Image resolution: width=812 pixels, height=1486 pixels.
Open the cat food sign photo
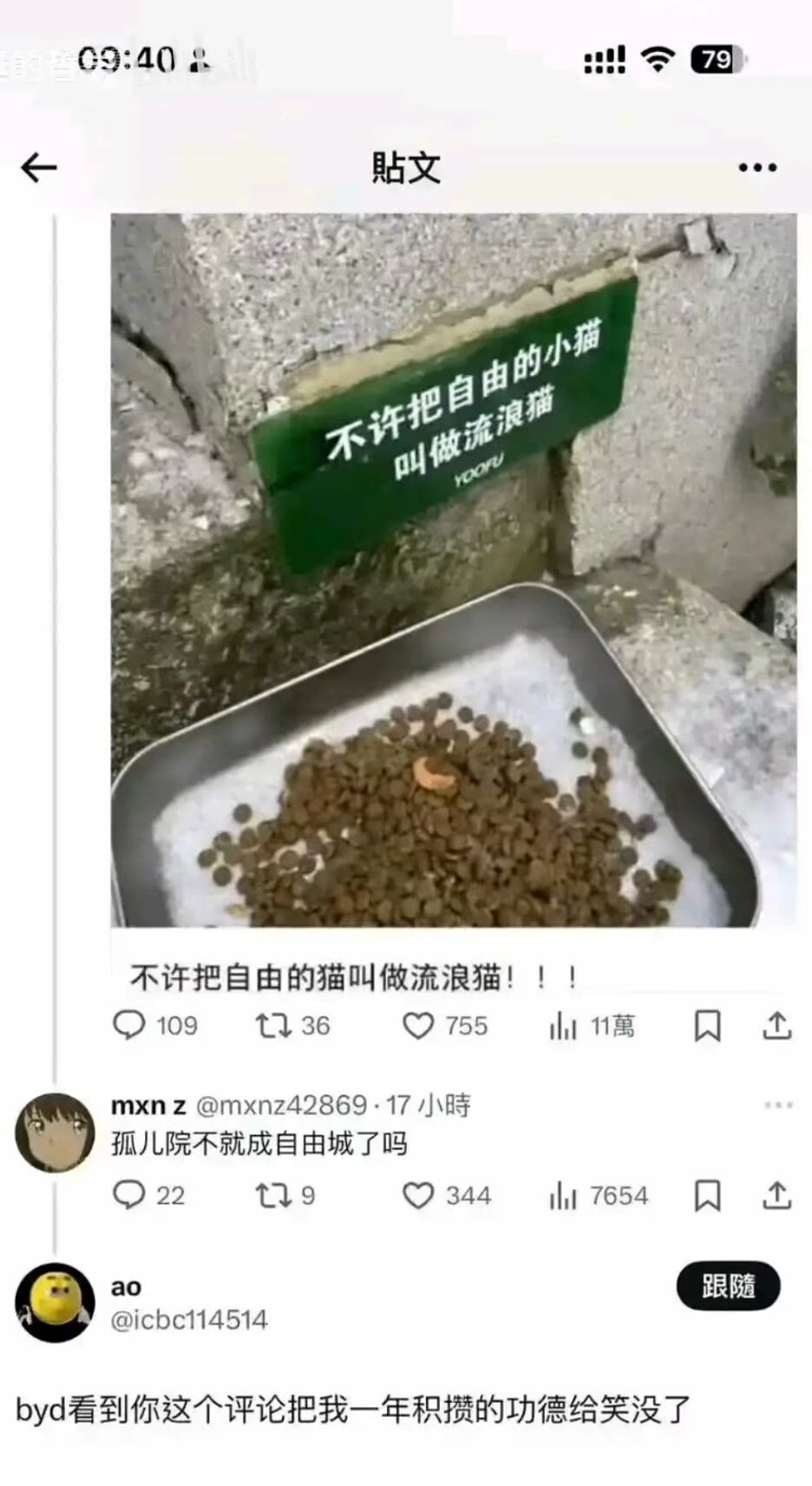[453, 569]
